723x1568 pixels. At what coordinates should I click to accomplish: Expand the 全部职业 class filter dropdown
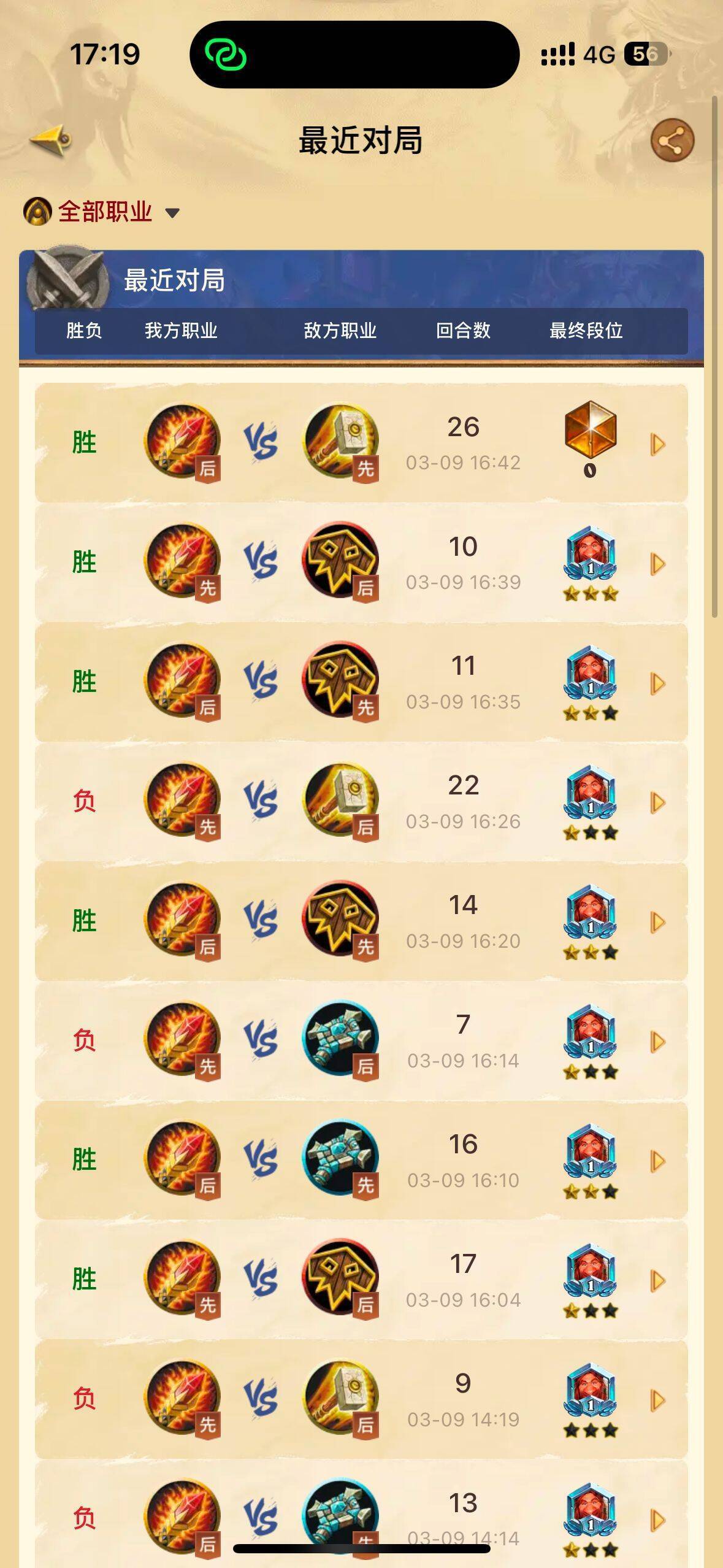(102, 212)
